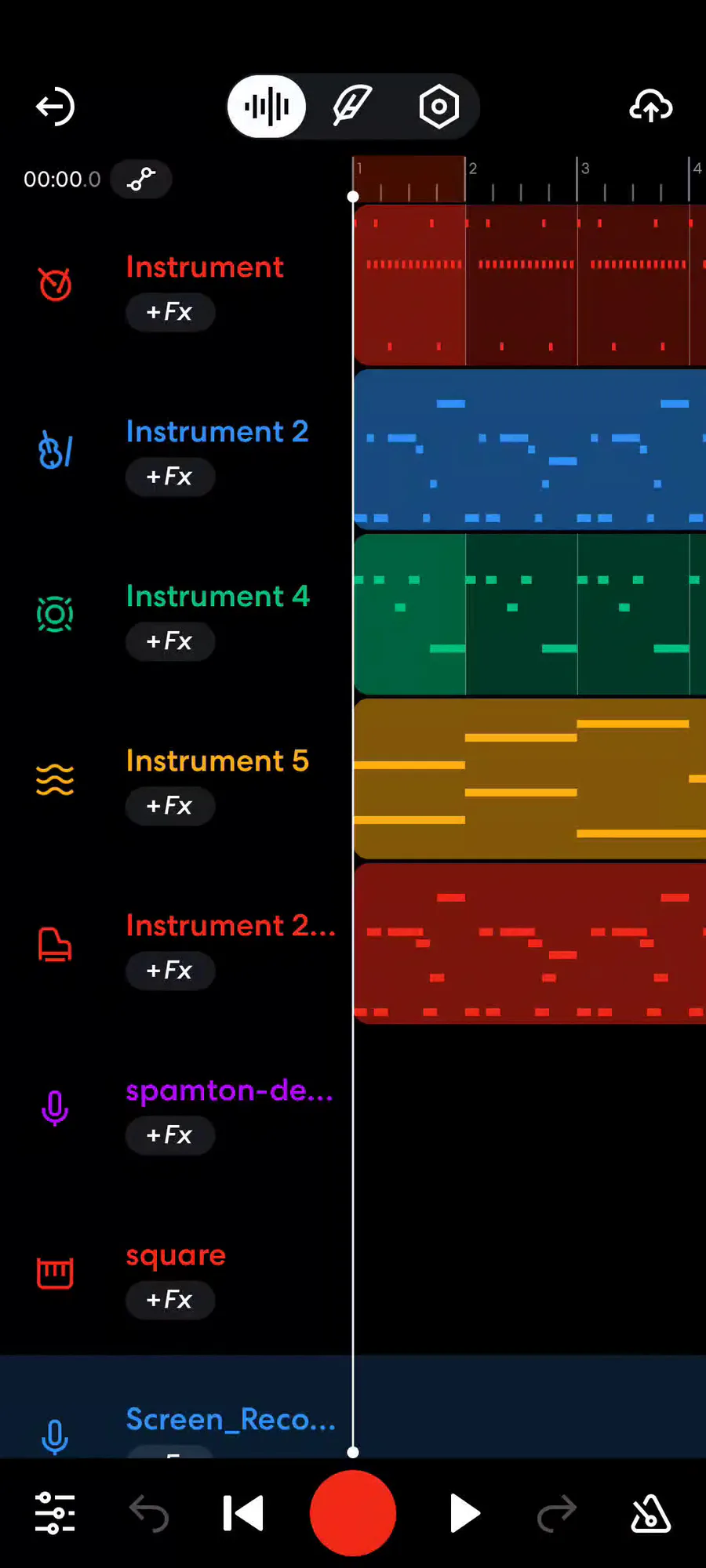This screenshot has width=706, height=1568.
Task: Open the metronome settings
Action: (x=651, y=1513)
